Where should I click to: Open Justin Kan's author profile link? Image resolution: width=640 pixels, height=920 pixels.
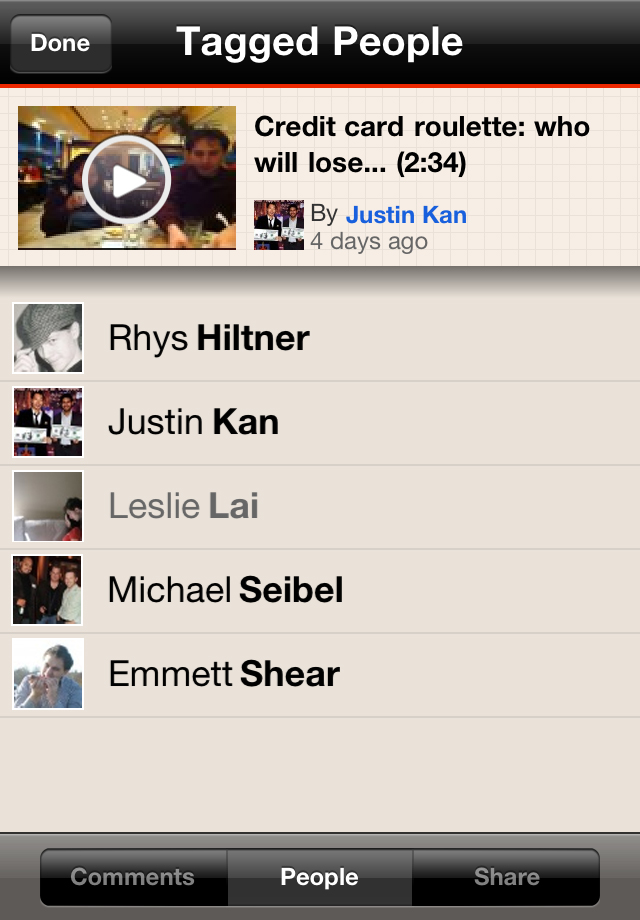click(406, 214)
